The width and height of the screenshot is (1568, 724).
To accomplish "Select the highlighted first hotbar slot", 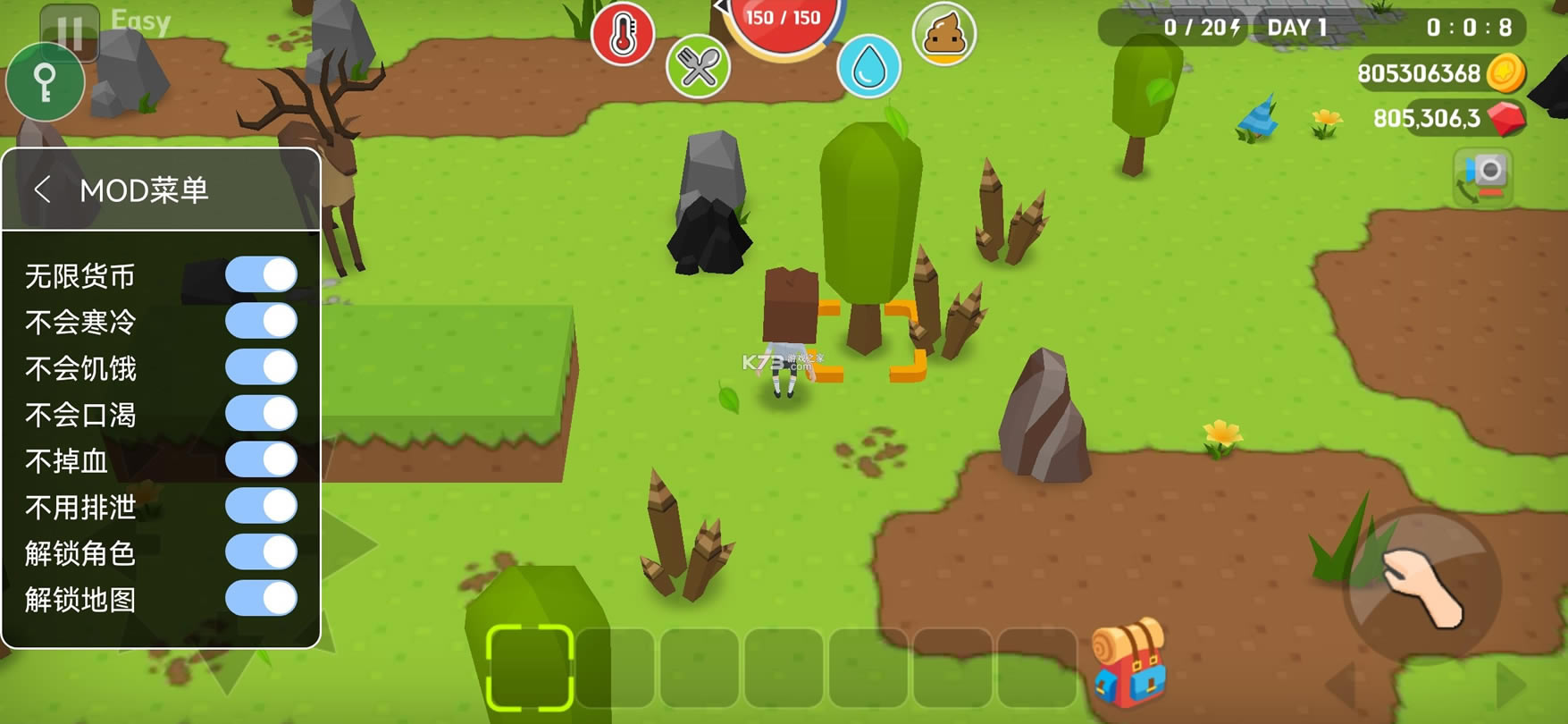I will coord(529,668).
